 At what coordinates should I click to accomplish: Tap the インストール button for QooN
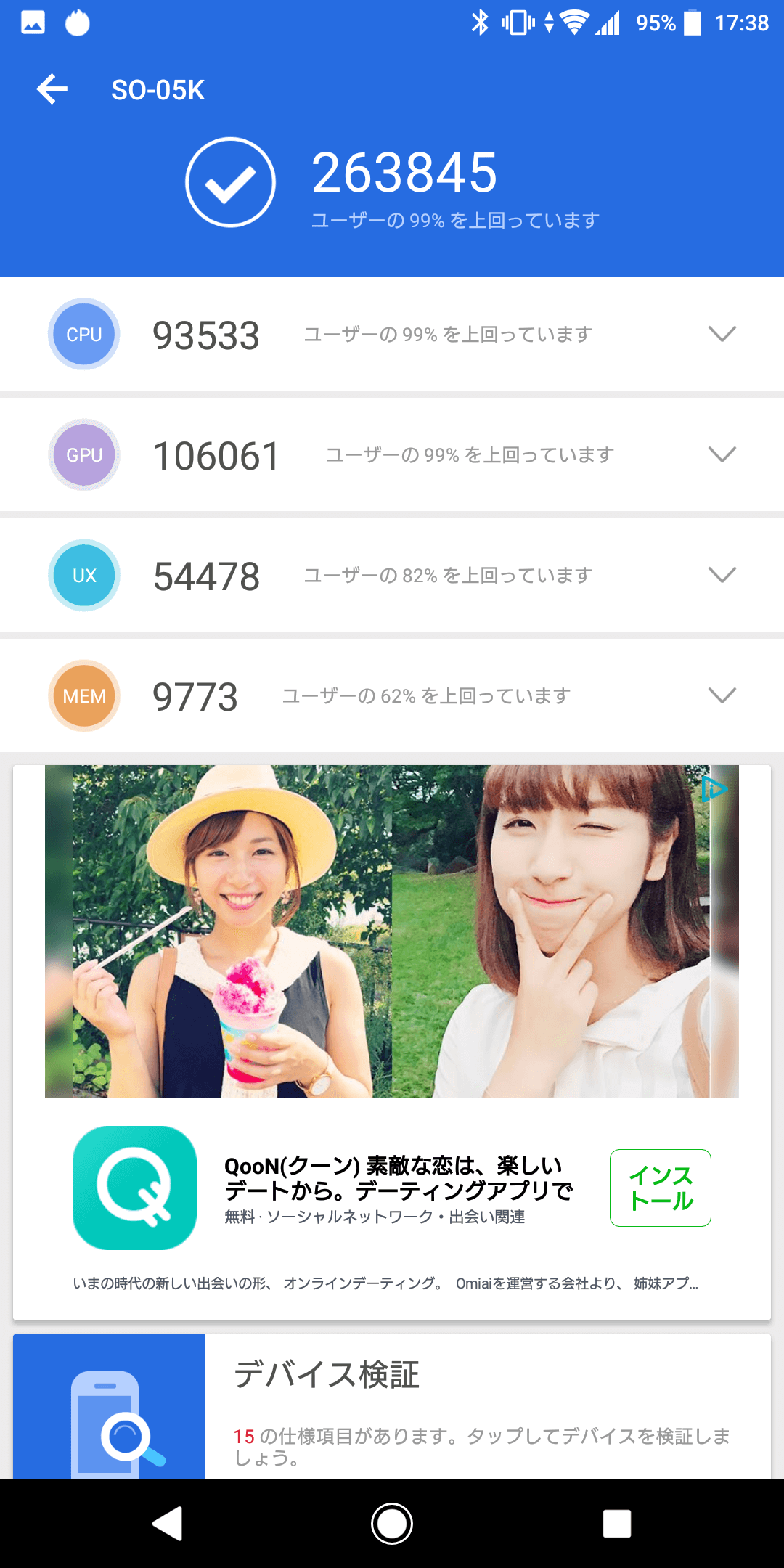(660, 1188)
